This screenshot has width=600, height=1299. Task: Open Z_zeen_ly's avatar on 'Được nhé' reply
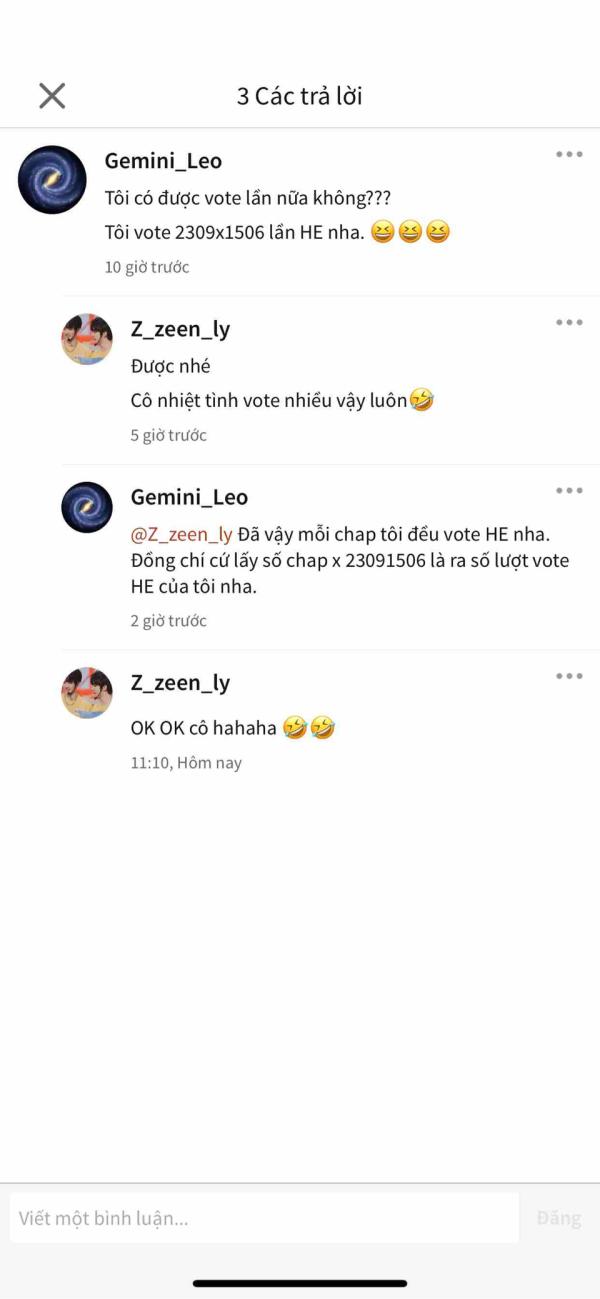click(87, 339)
